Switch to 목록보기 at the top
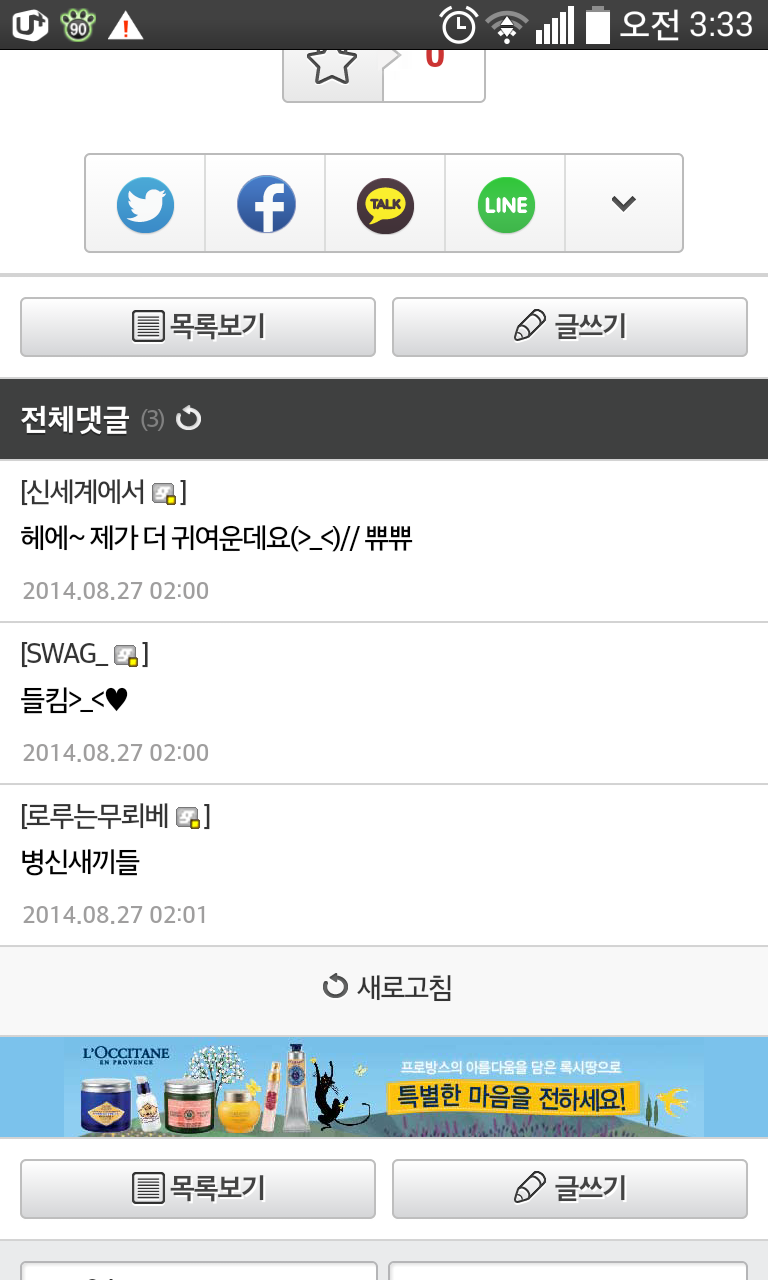Viewport: 768px width, 1280px height. point(197,327)
